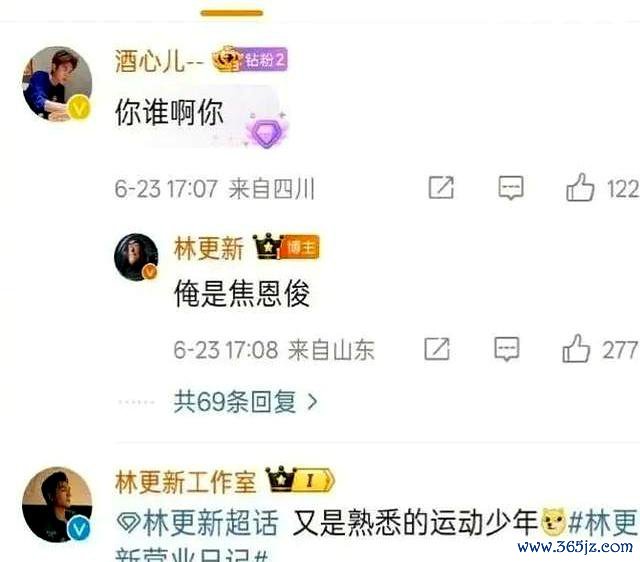Open the username 酒心儿-- profile
The image size is (640, 562).
160,60
